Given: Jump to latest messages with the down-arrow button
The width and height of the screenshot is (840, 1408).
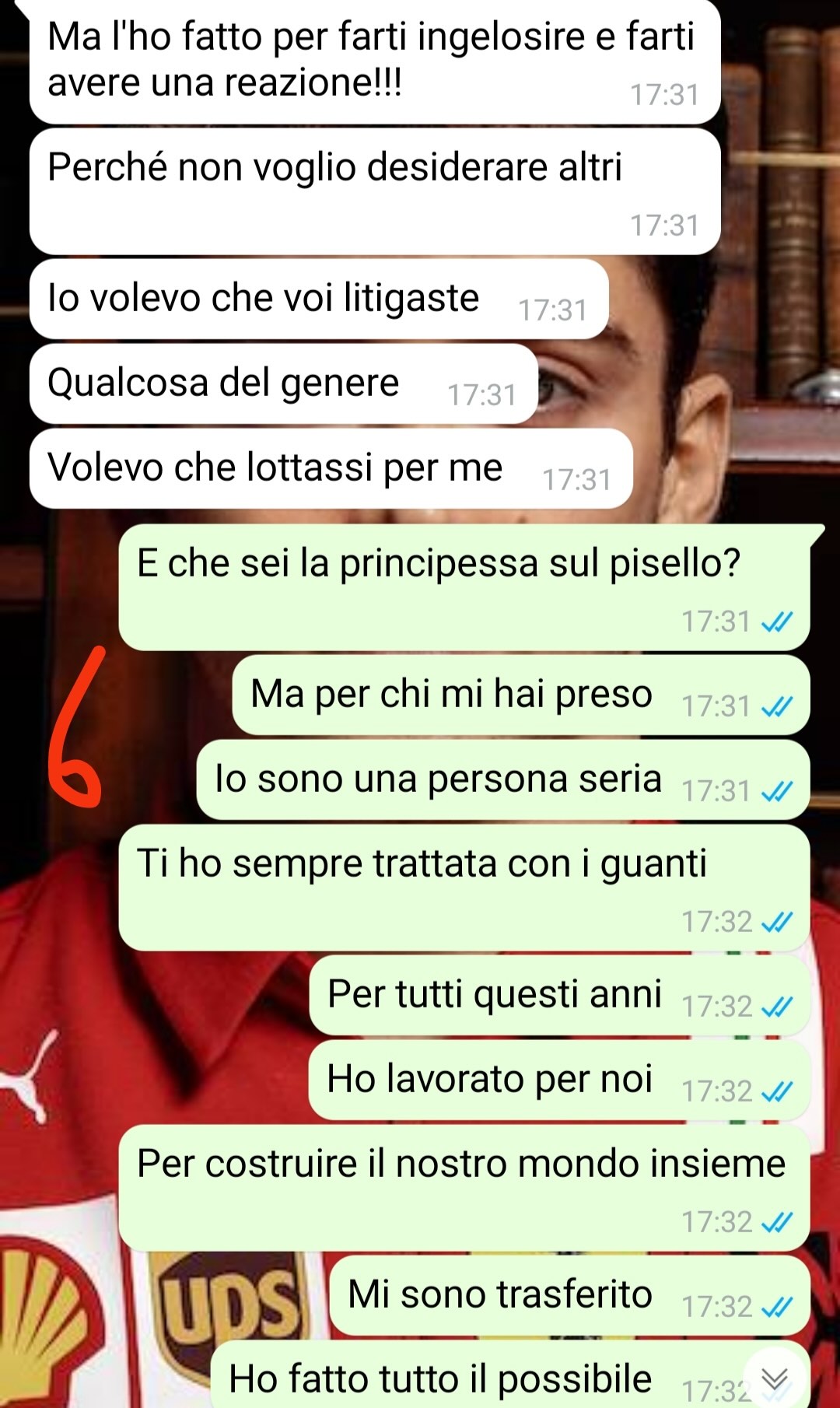Looking at the screenshot, I should pyautogui.click(x=775, y=1379).
